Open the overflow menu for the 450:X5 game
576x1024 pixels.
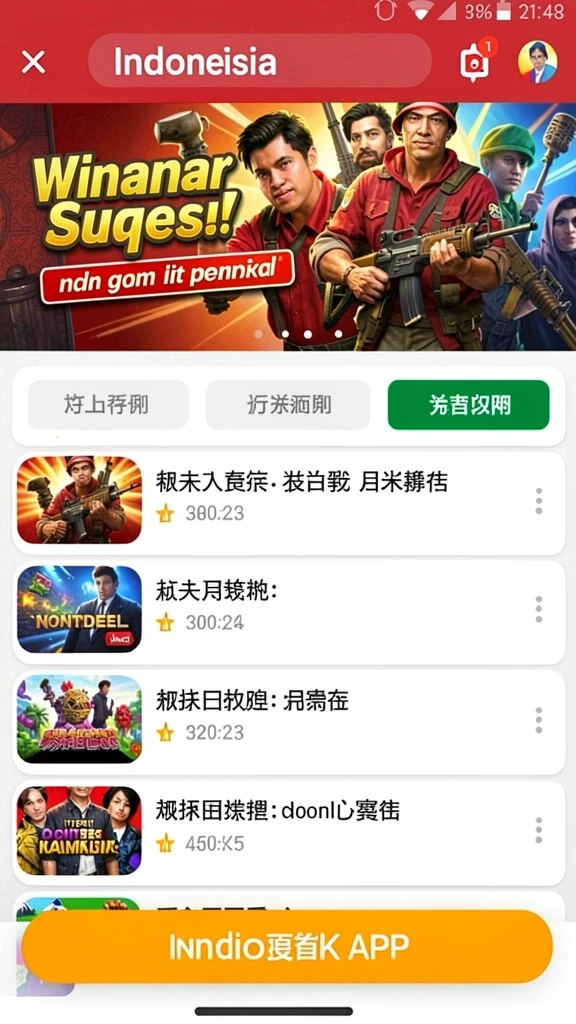click(539, 830)
